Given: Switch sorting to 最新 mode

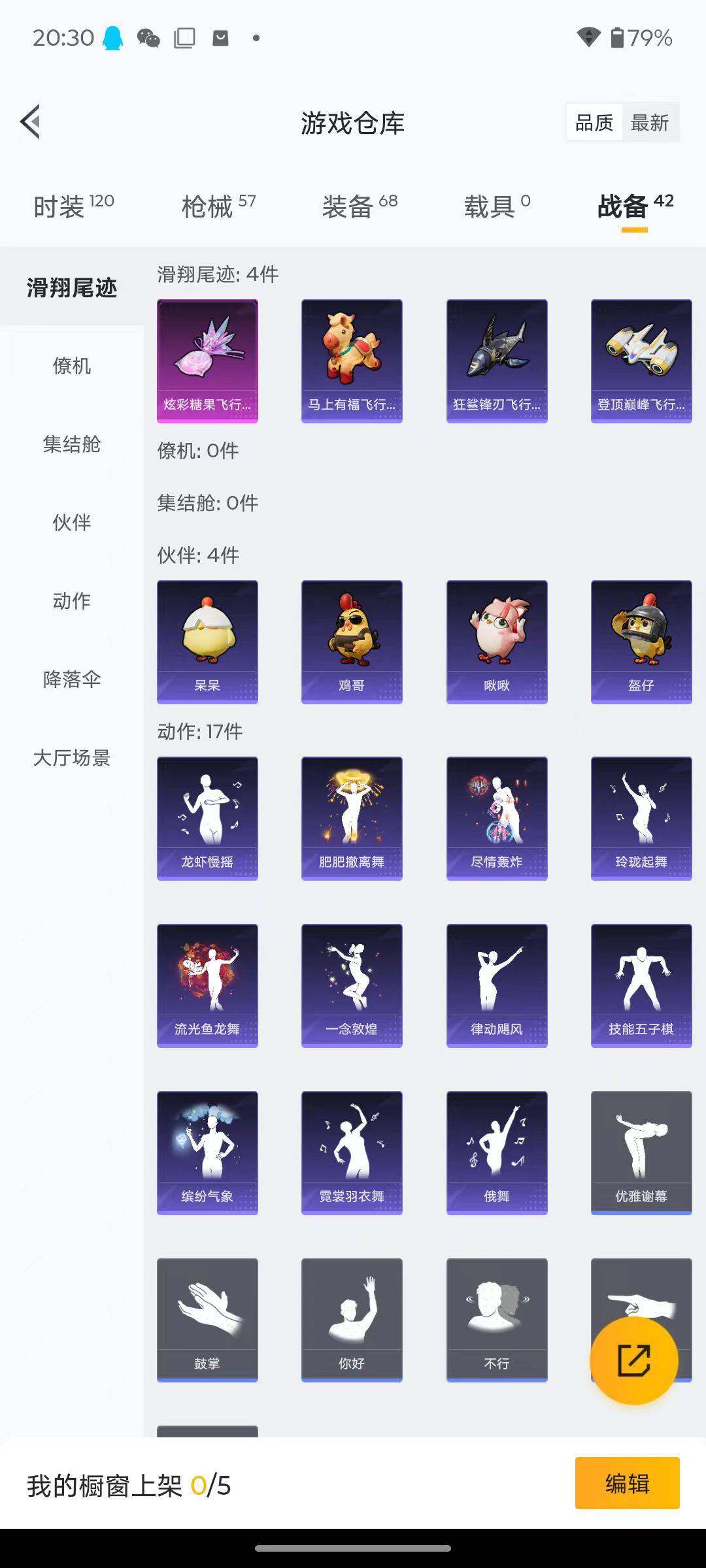Looking at the screenshot, I should pos(651,122).
